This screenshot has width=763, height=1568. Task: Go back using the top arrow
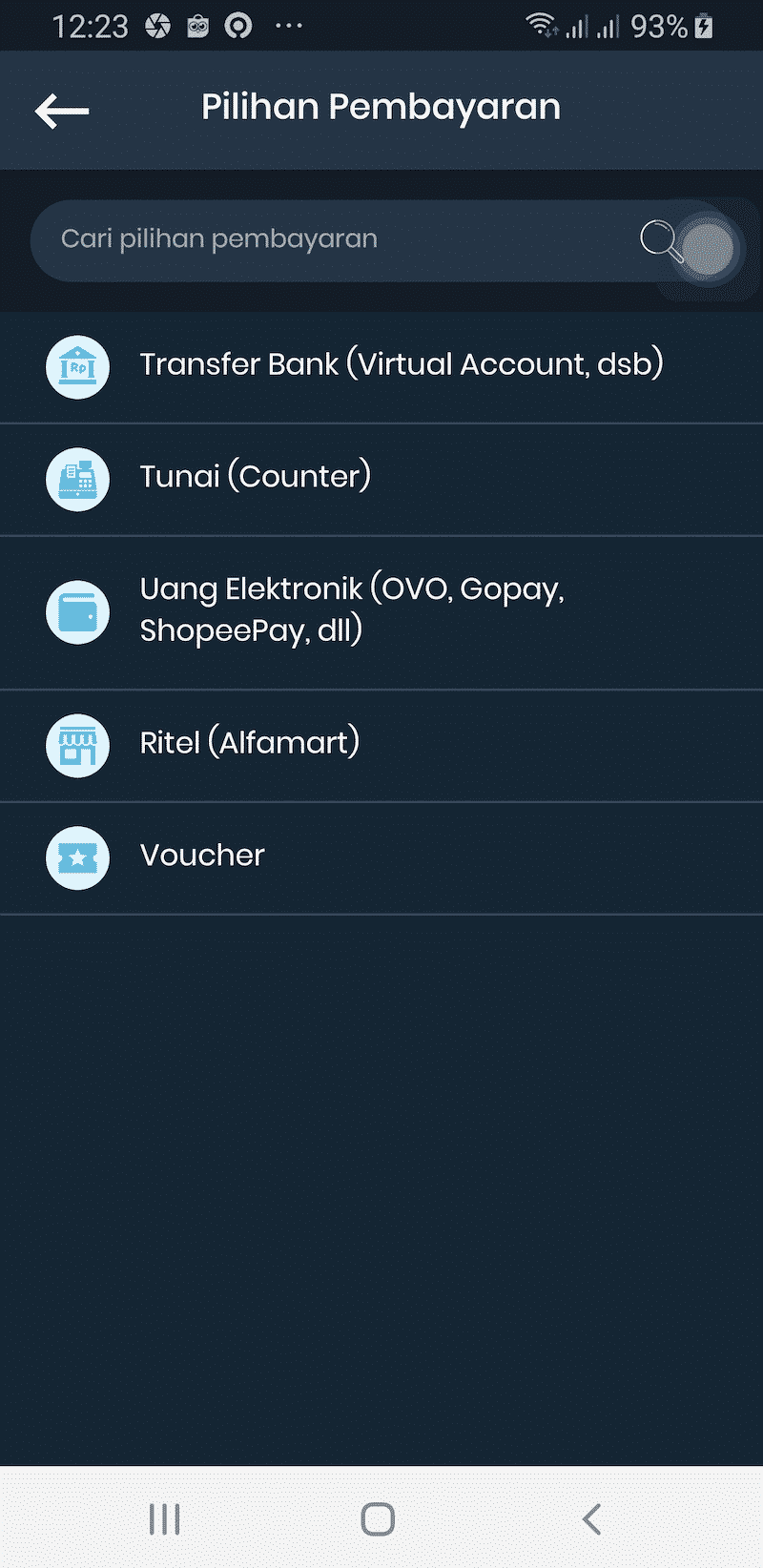click(62, 111)
